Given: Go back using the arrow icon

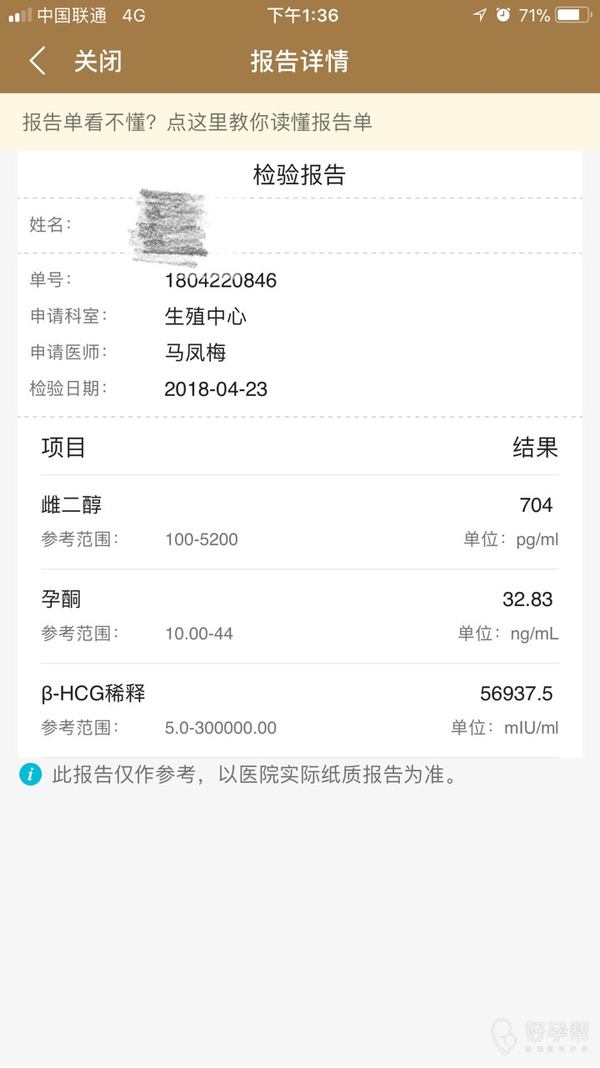Looking at the screenshot, I should pyautogui.click(x=37, y=61).
